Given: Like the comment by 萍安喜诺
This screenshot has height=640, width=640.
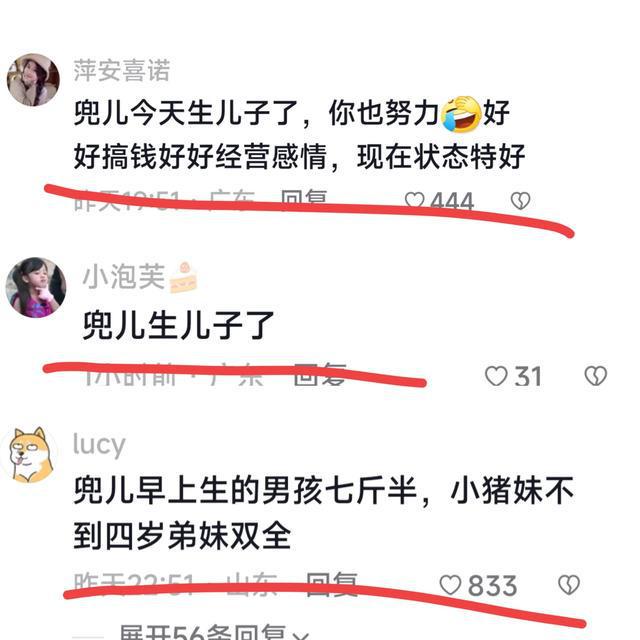Looking at the screenshot, I should [416, 201].
